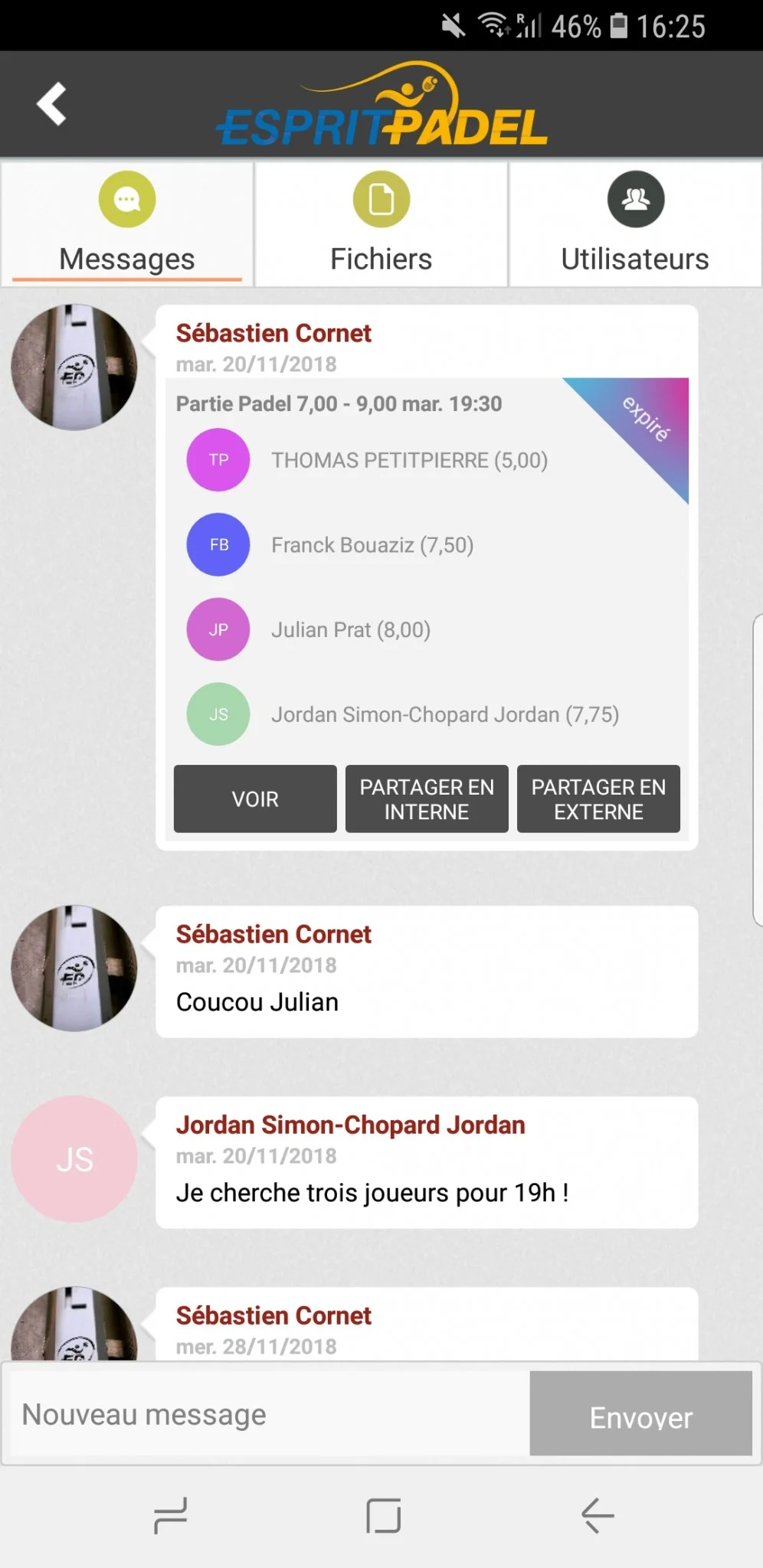763x1568 pixels.
Task: Open the Utilisateurs tab
Action: coord(635,224)
